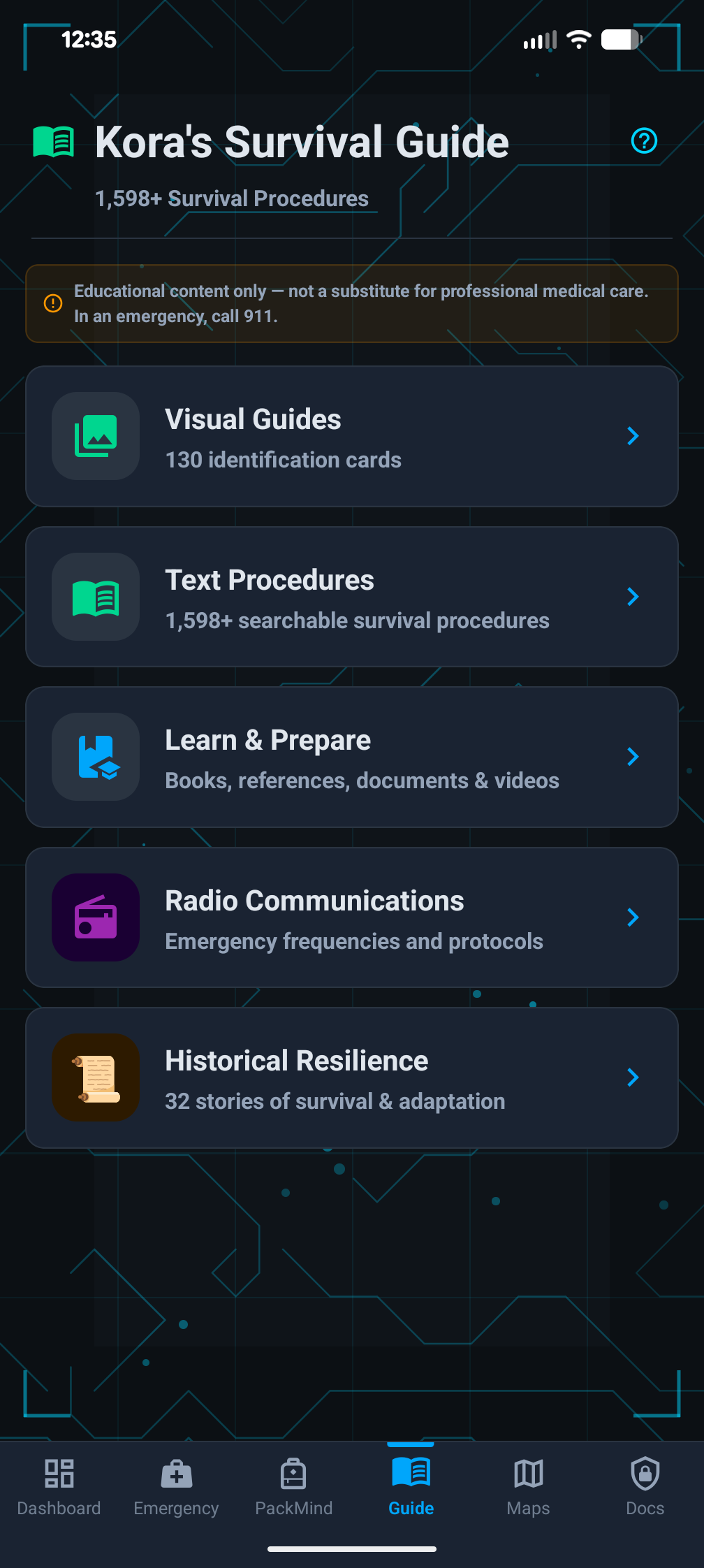Tap the Historical Resilience card

coord(352,1077)
